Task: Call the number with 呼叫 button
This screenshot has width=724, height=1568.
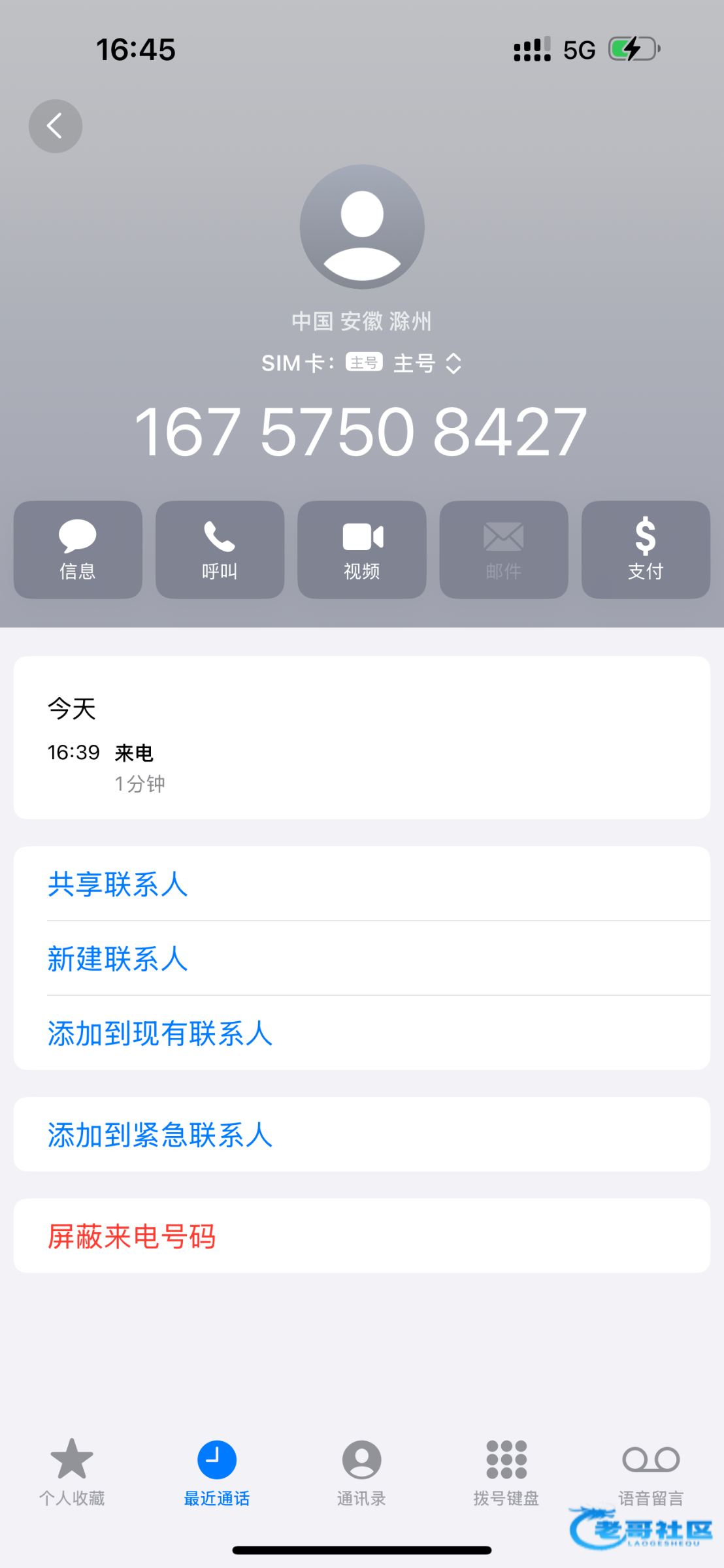Action: 220,549
